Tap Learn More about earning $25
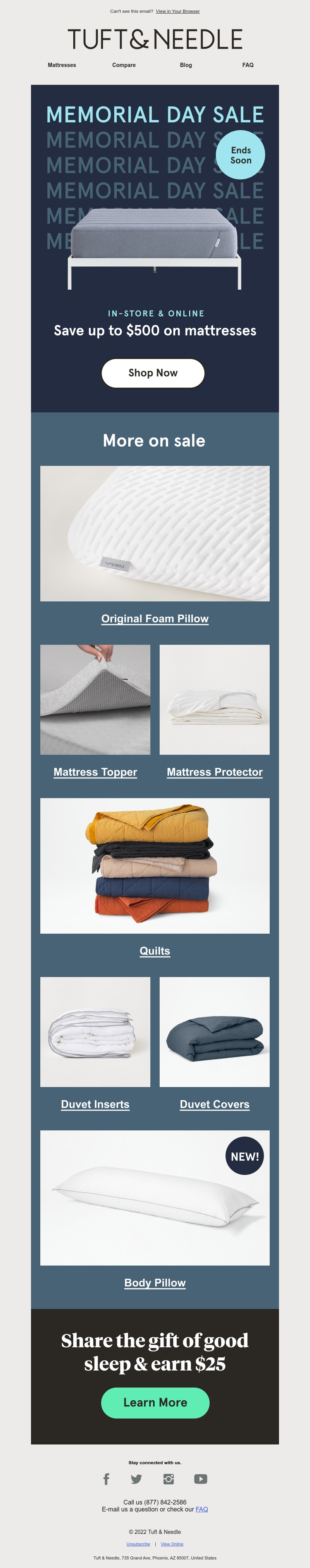 point(155,1402)
